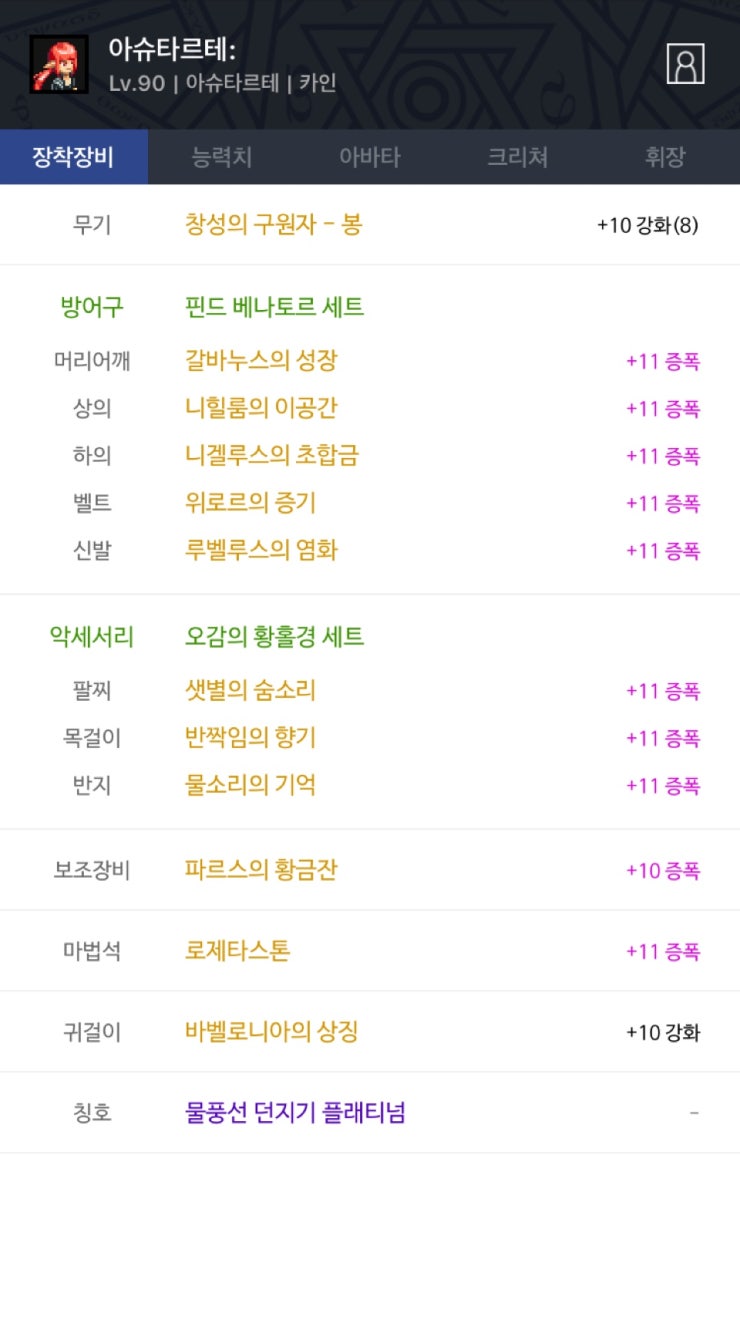
Task: Open the character profile icon in the header
Action: (x=686, y=64)
